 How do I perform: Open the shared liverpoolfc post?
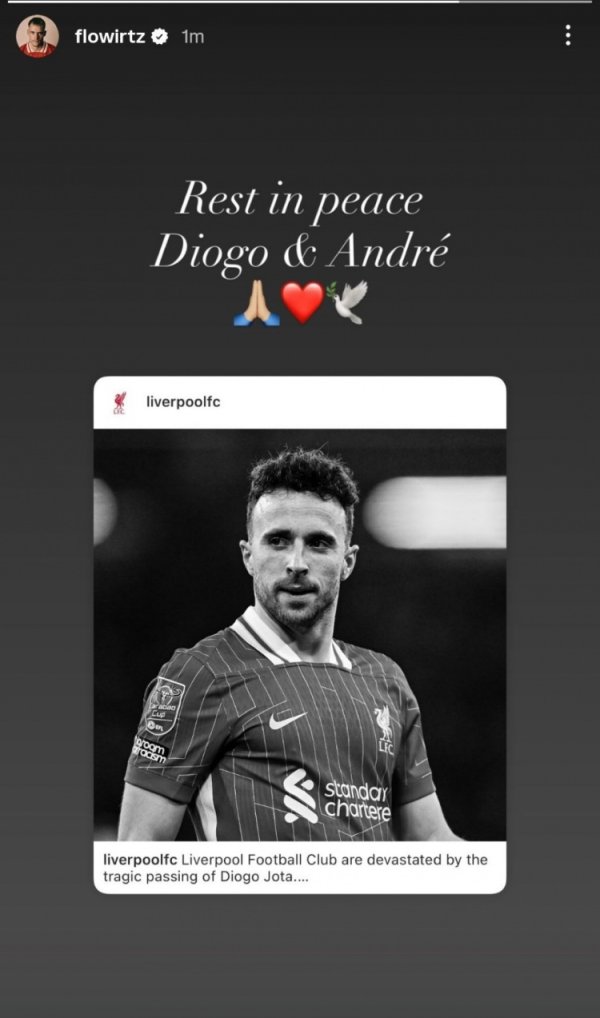point(300,635)
